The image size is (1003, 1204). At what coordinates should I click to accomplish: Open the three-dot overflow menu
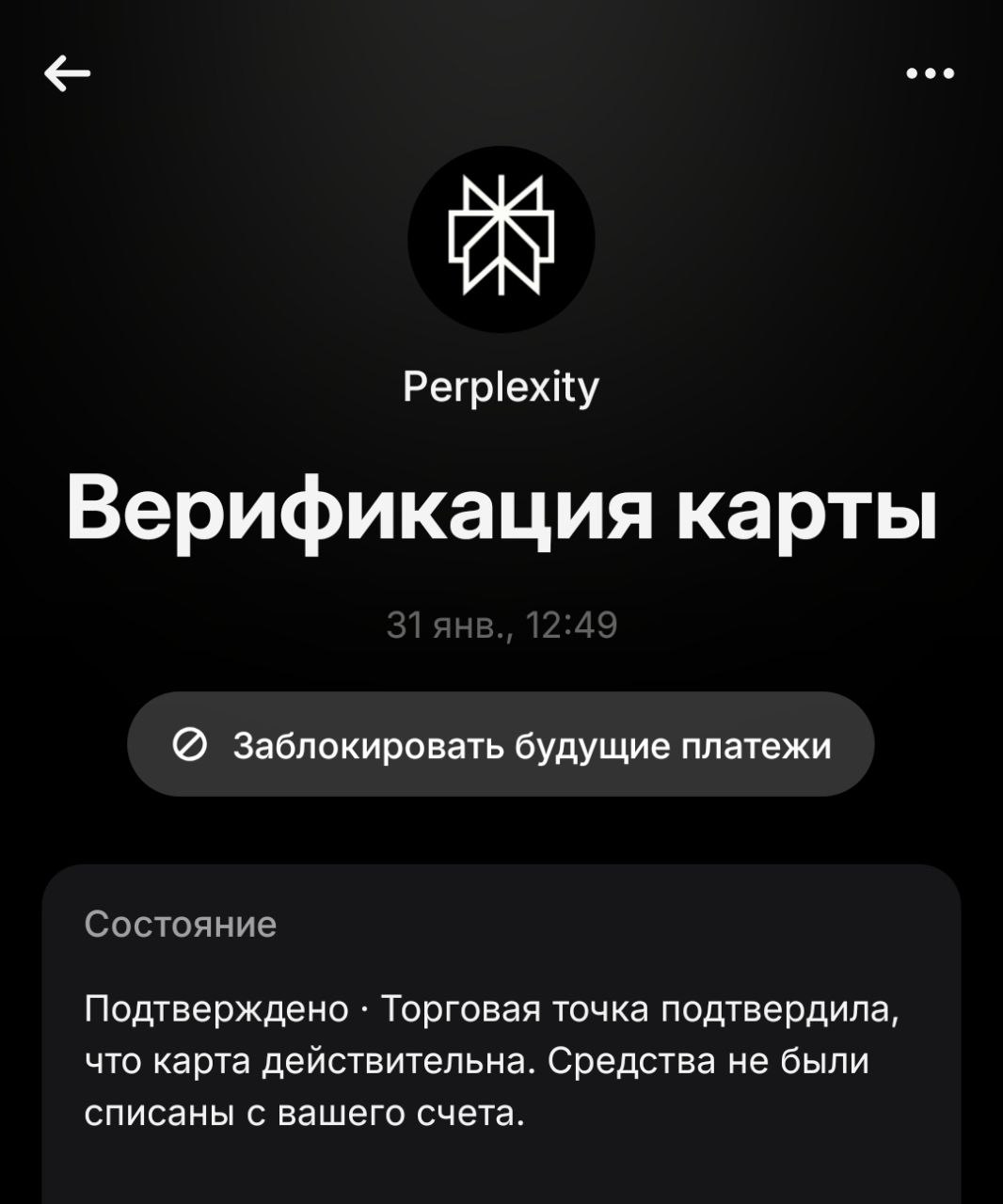coord(930,73)
